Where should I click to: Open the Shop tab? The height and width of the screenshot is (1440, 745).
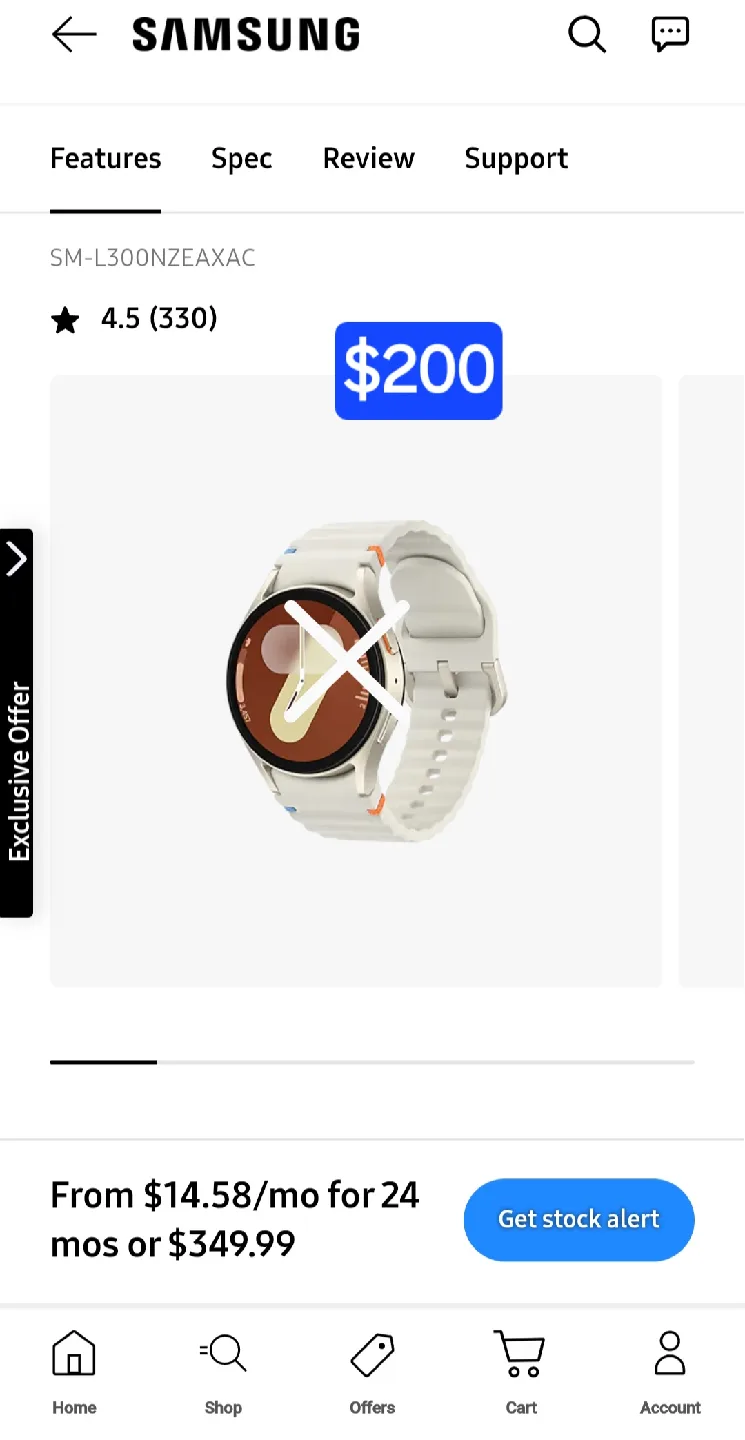click(223, 1372)
